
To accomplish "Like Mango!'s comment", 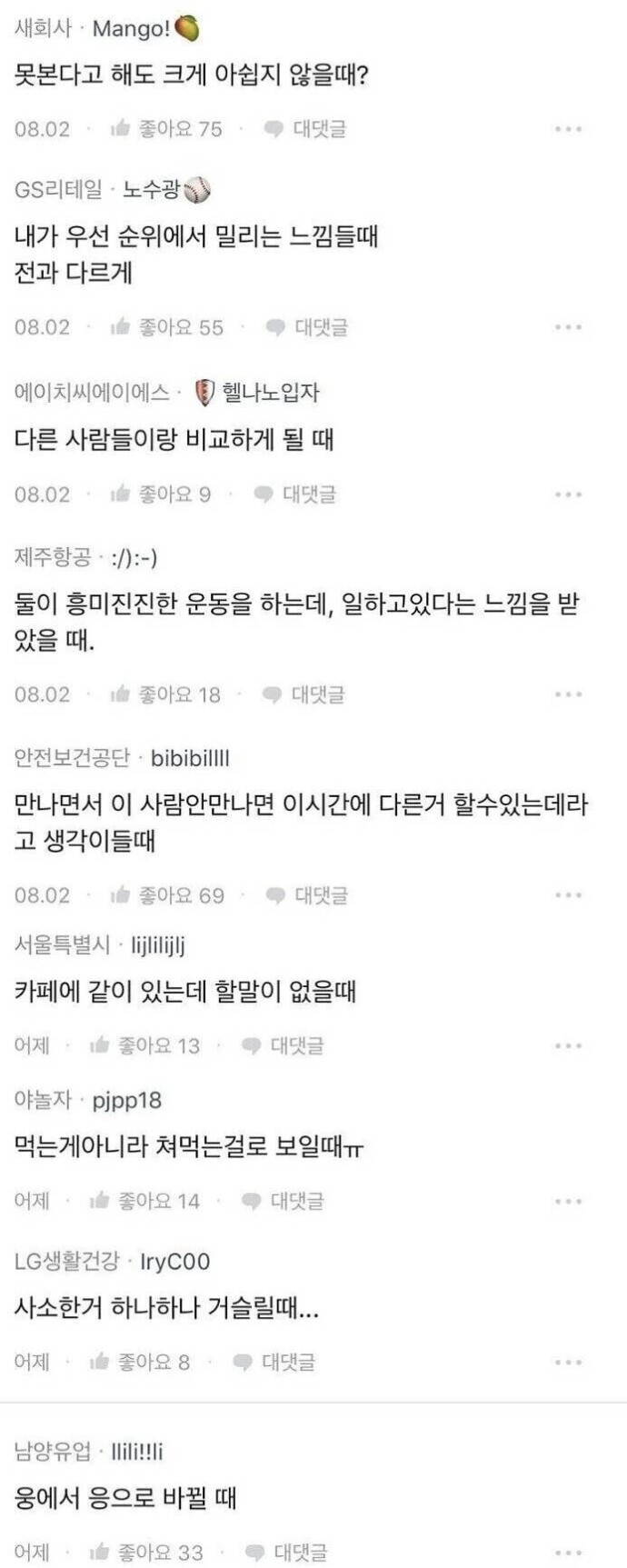I will (165, 129).
